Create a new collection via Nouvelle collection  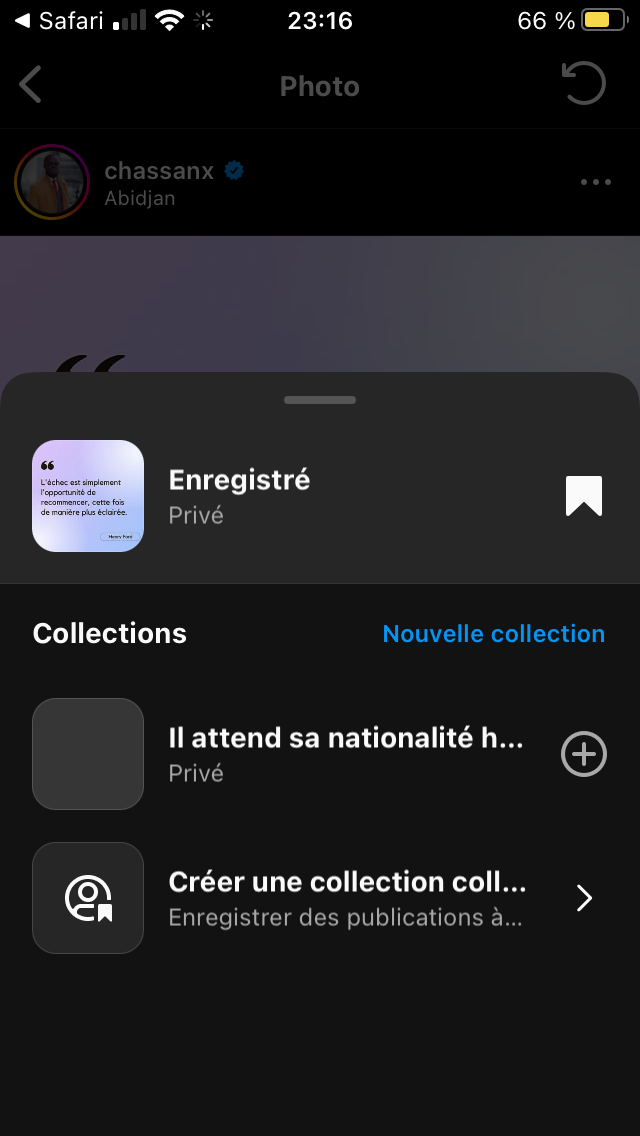pyautogui.click(x=493, y=634)
